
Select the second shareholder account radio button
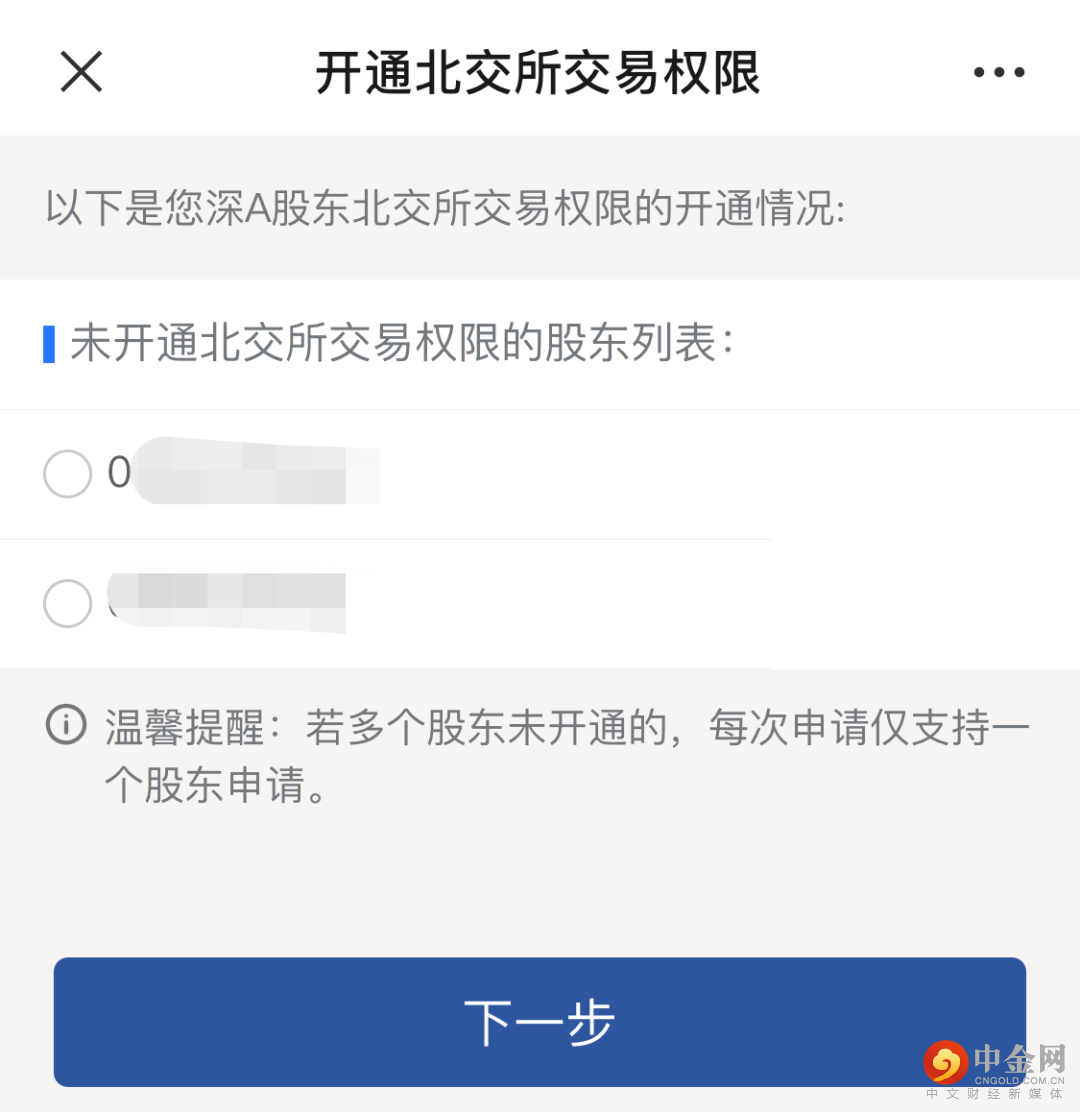click(x=68, y=603)
